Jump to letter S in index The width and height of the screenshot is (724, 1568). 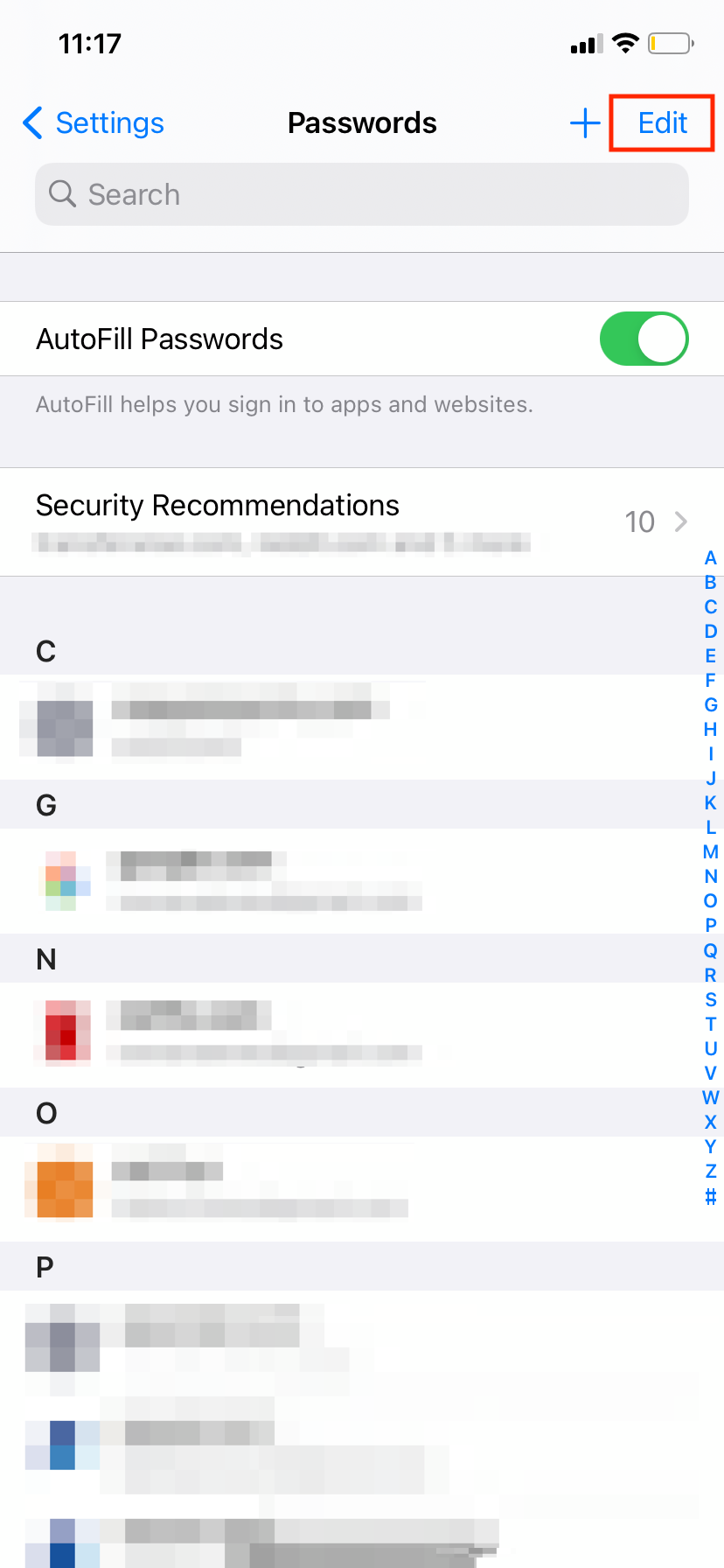point(710,999)
